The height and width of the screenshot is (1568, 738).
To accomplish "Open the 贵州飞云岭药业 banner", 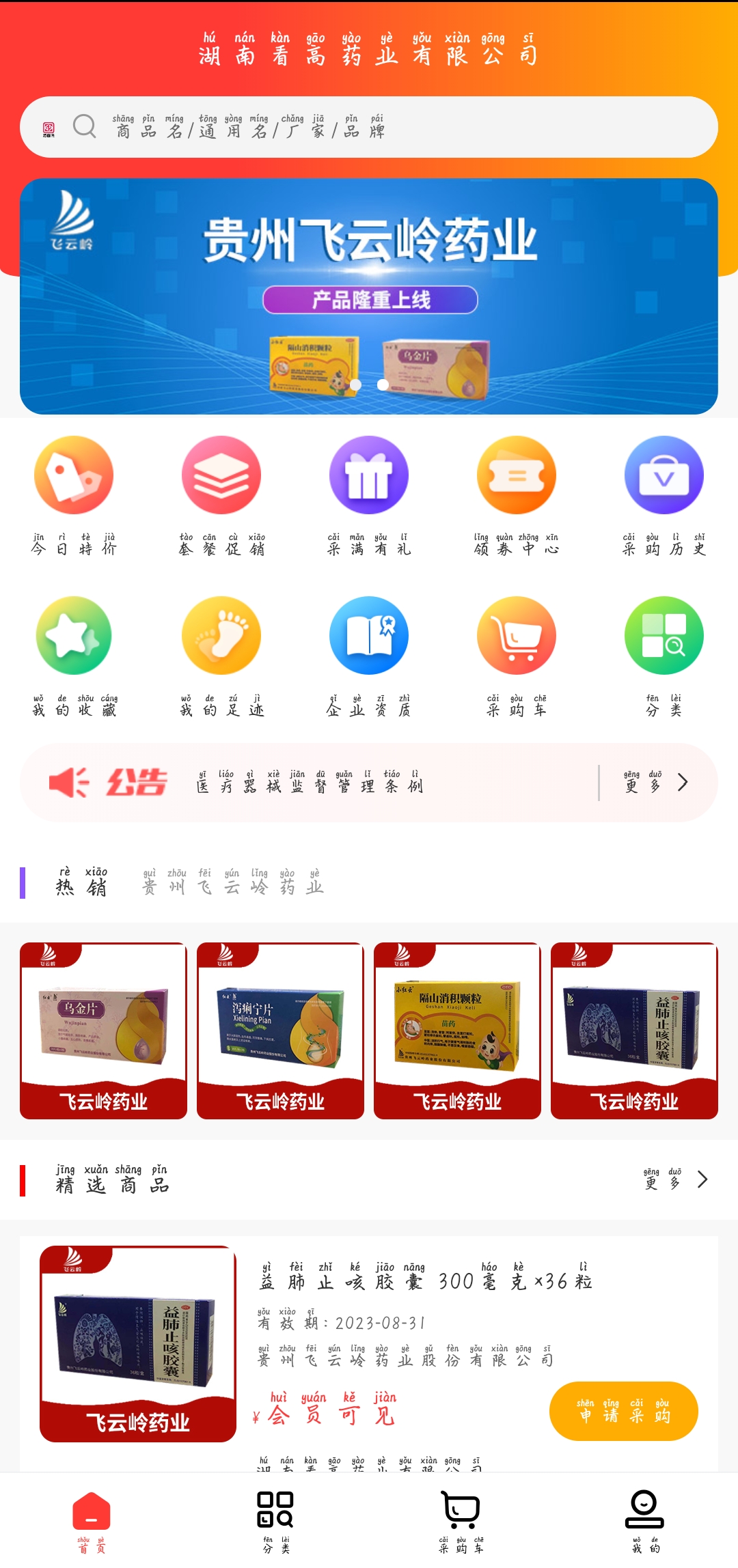I will click(x=369, y=295).
